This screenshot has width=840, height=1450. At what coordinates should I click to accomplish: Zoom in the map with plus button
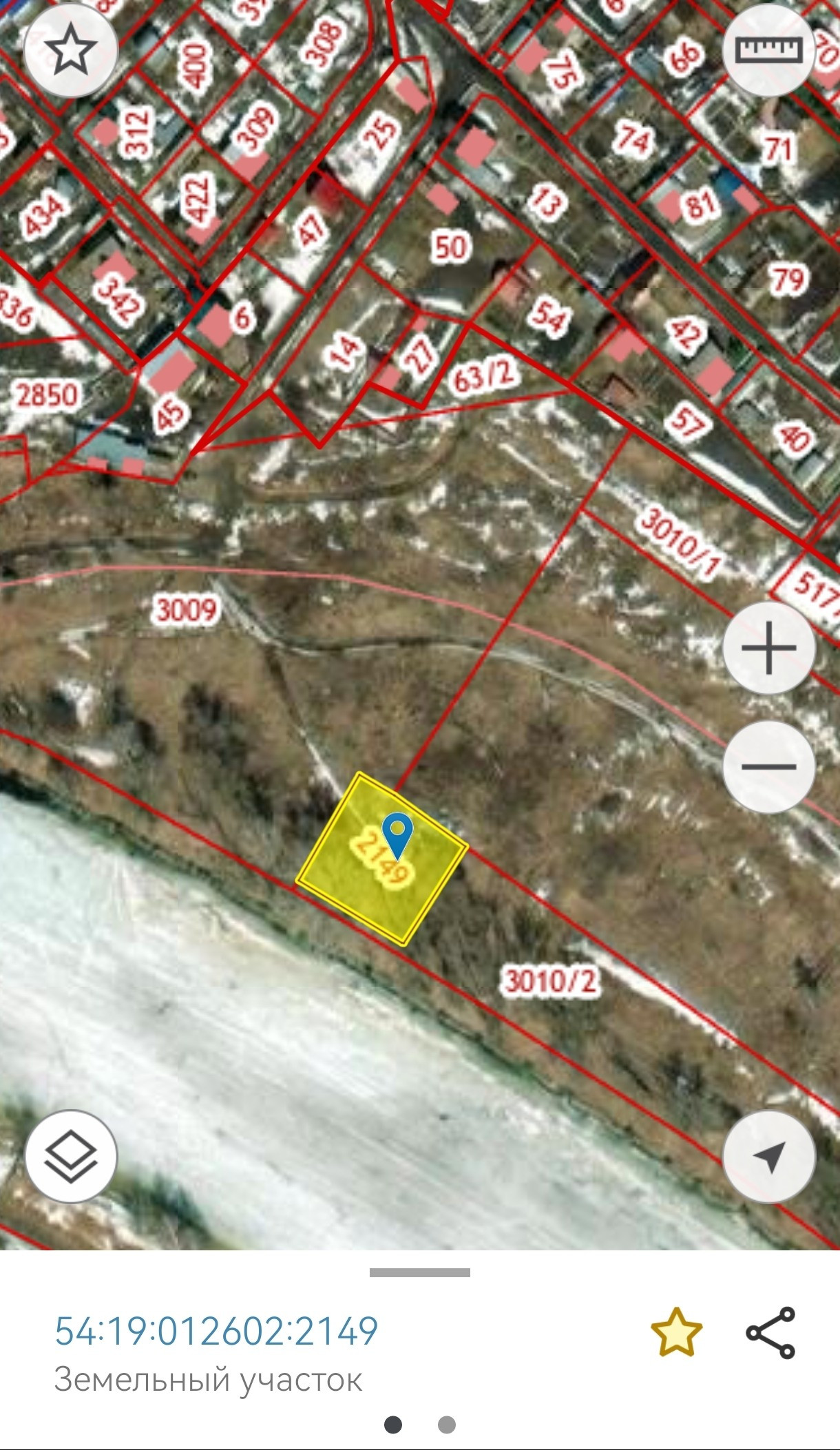769,648
